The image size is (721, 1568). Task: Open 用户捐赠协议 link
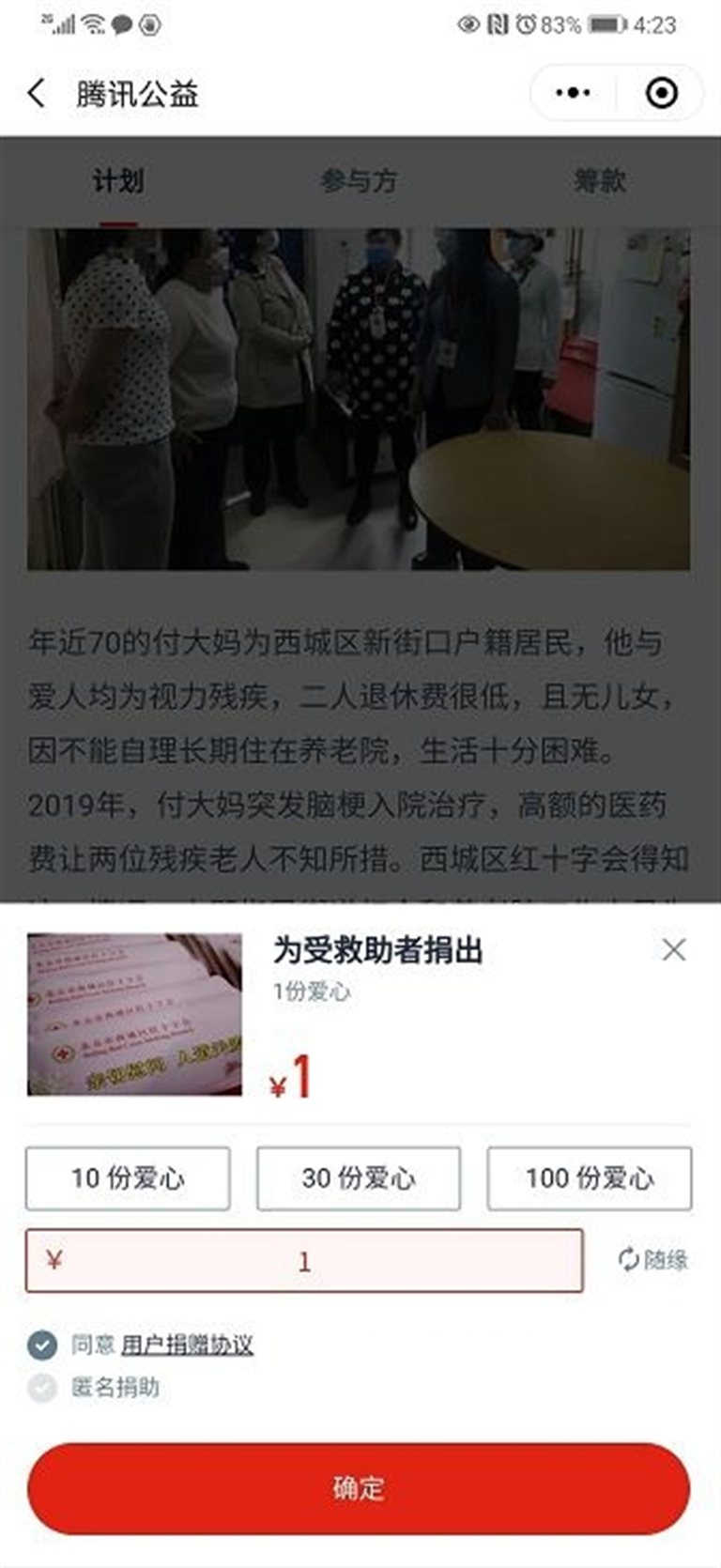click(187, 1345)
